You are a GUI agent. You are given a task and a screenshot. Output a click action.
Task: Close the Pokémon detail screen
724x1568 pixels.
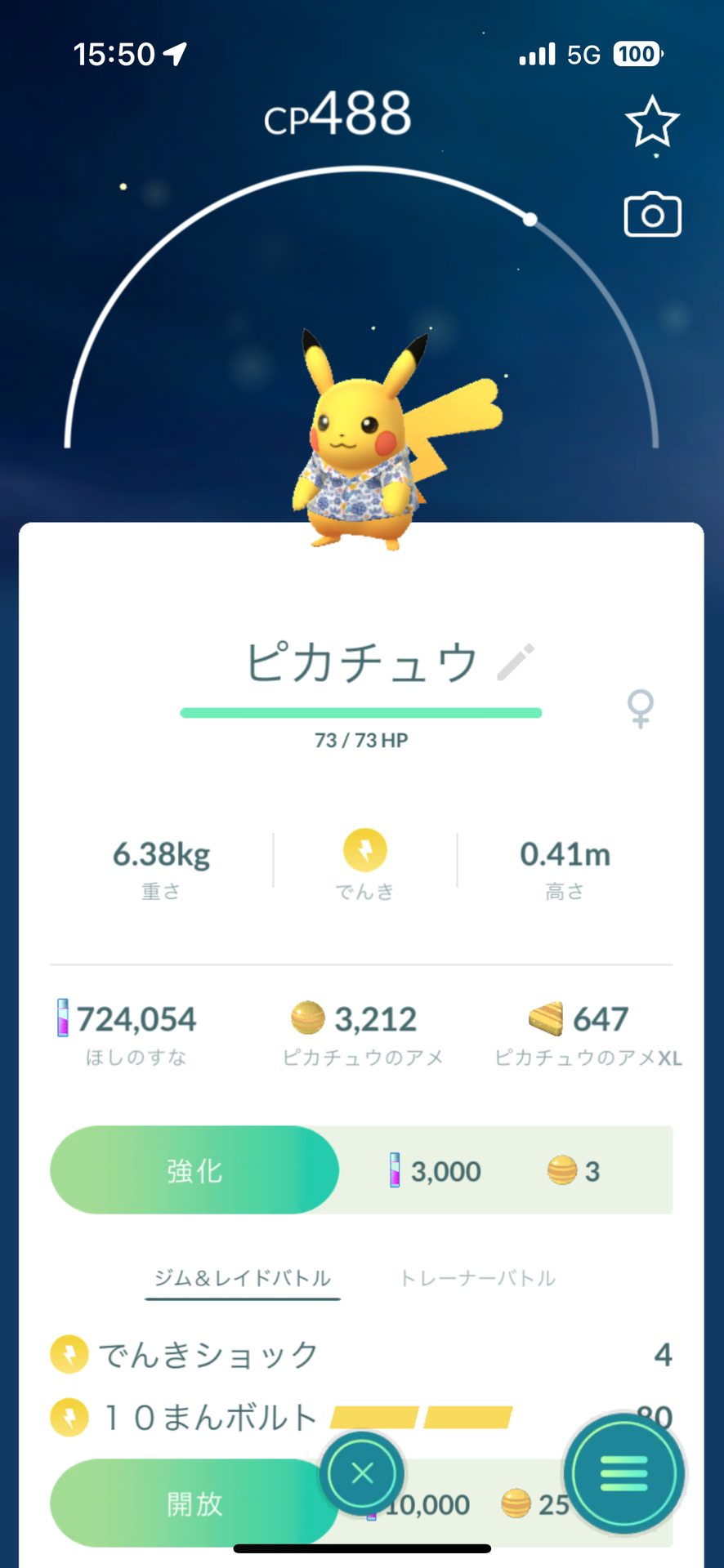tap(362, 1473)
